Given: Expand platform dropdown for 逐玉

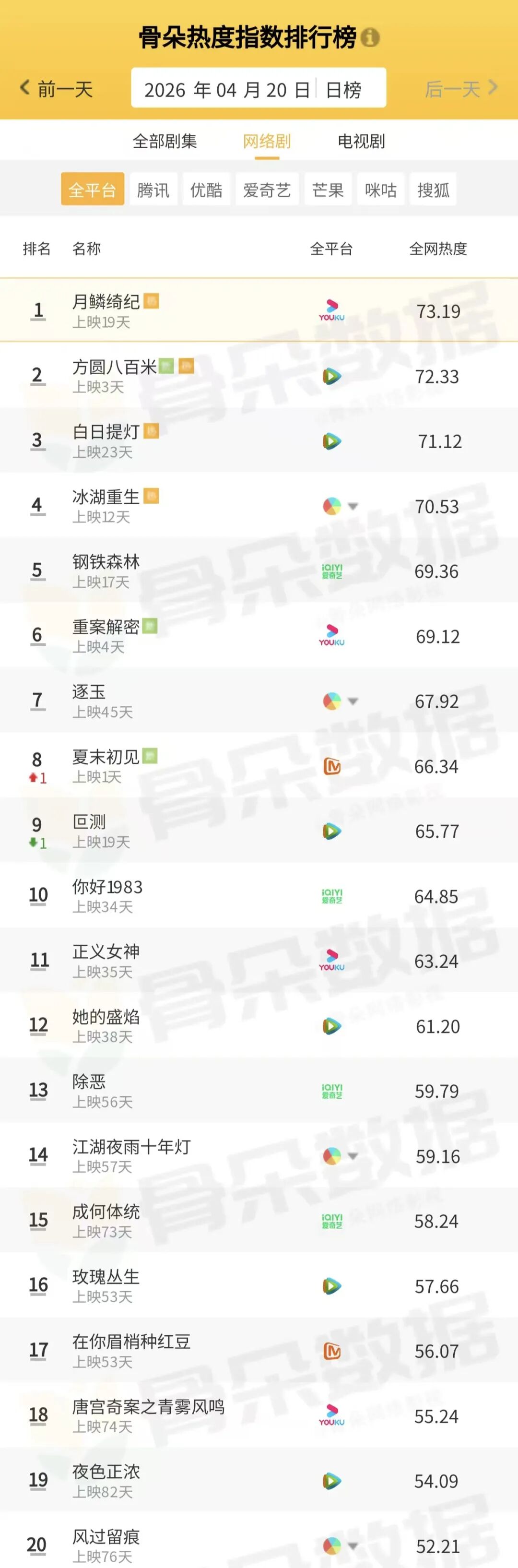Looking at the screenshot, I should pyautogui.click(x=353, y=701).
